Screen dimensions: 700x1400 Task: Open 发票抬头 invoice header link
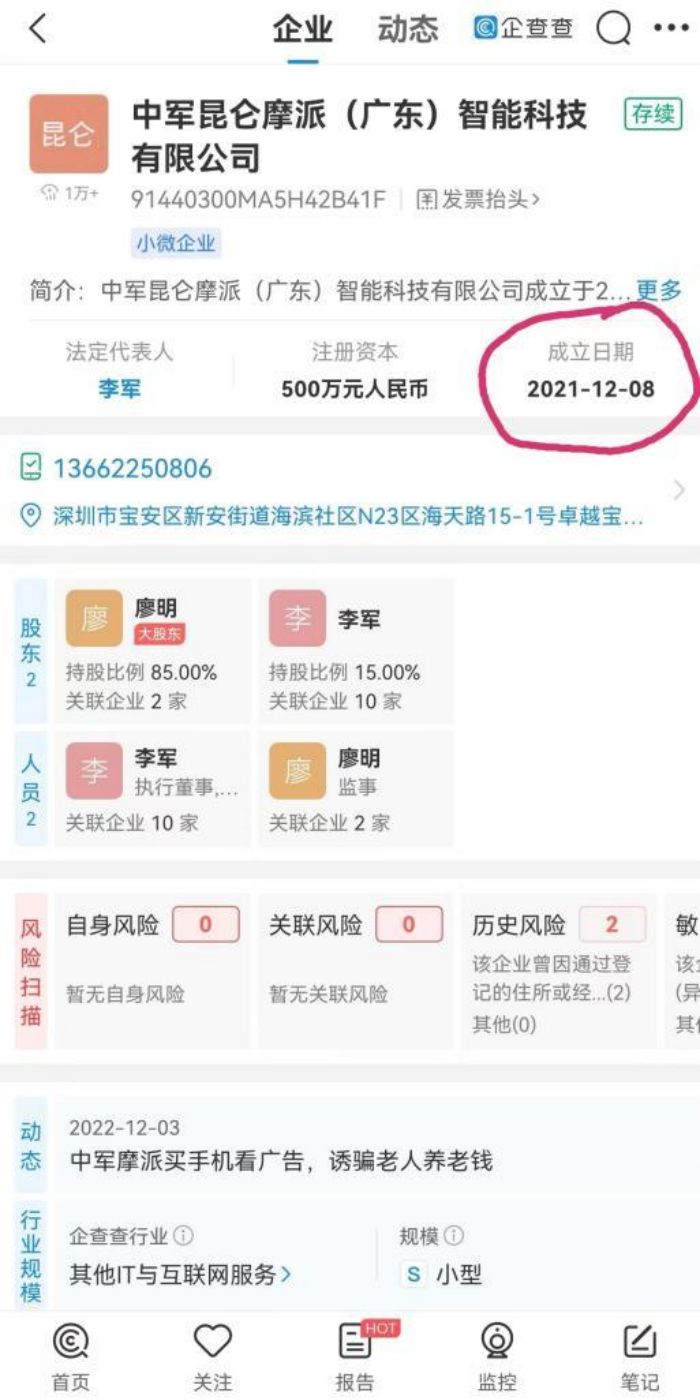click(478, 199)
